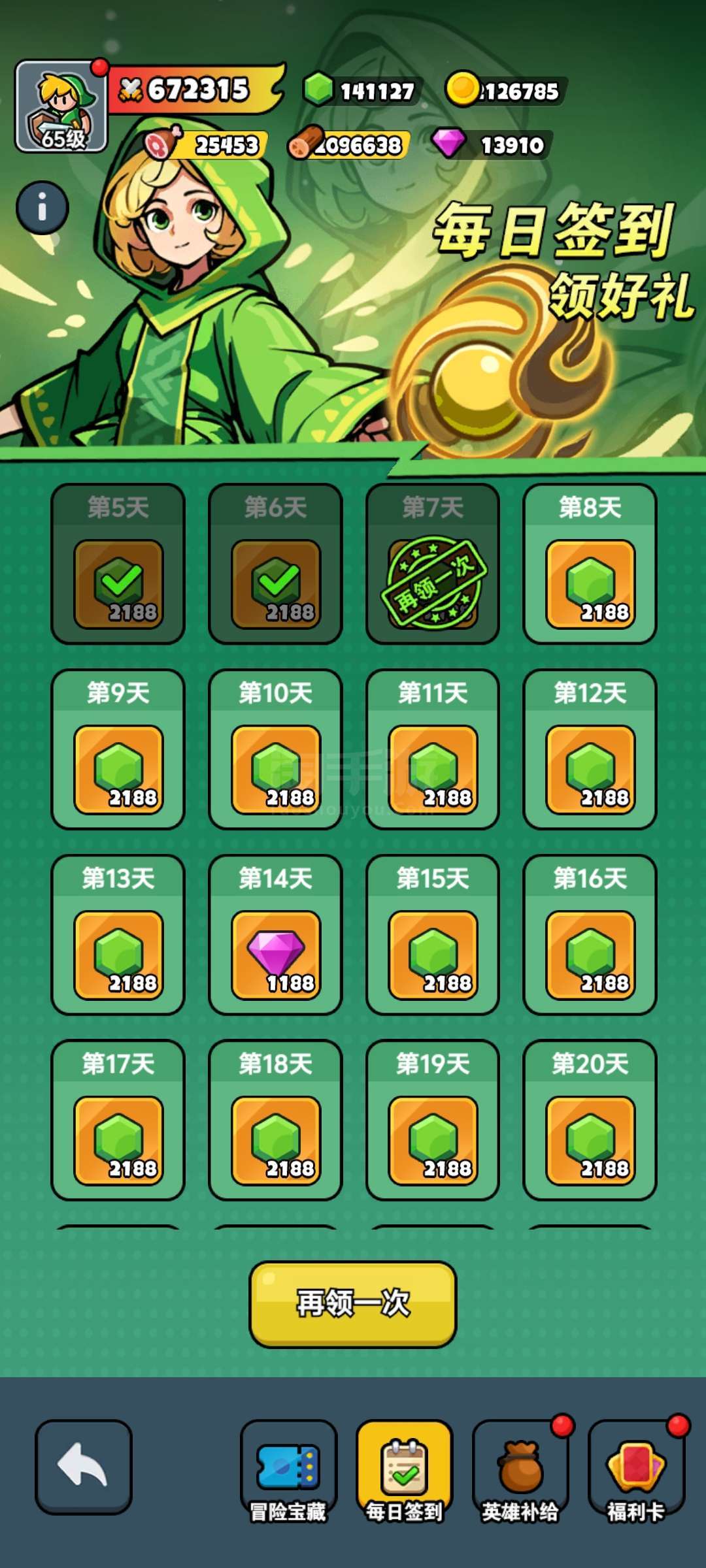Open the 英雄补给 tab
Viewport: 706px width, 1568px height.
(520, 1471)
